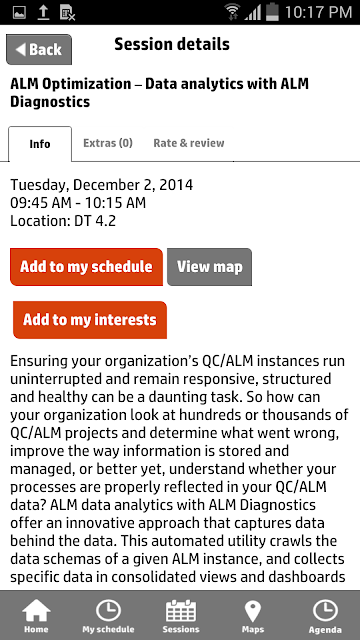Open My schedule from bottom navigation
Image resolution: width=360 pixels, height=640 pixels.
click(x=108, y=615)
